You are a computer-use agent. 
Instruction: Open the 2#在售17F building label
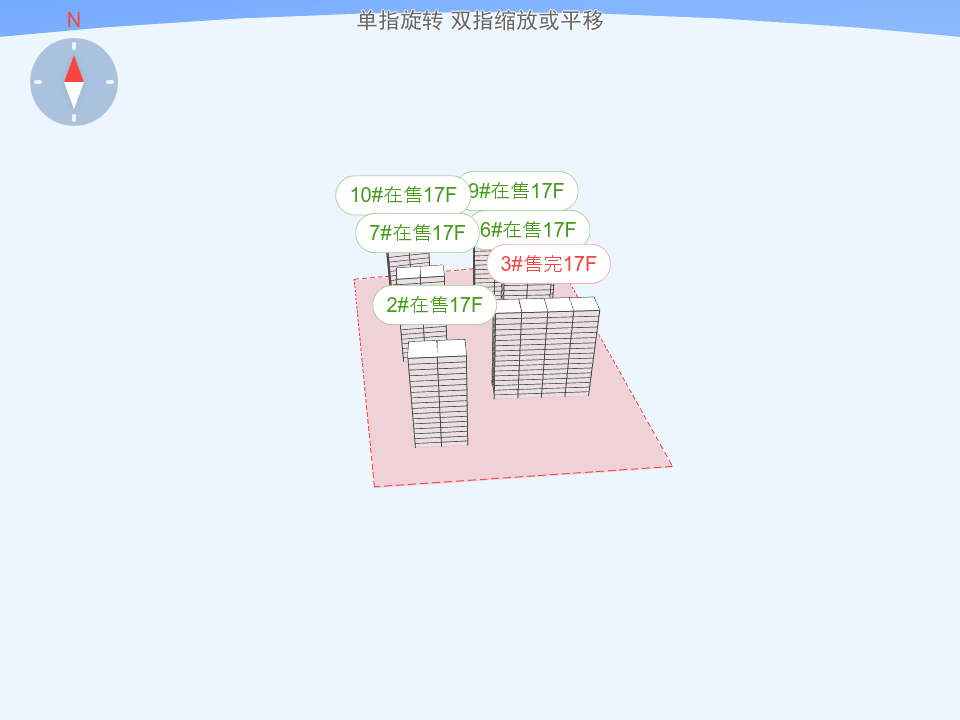434,305
